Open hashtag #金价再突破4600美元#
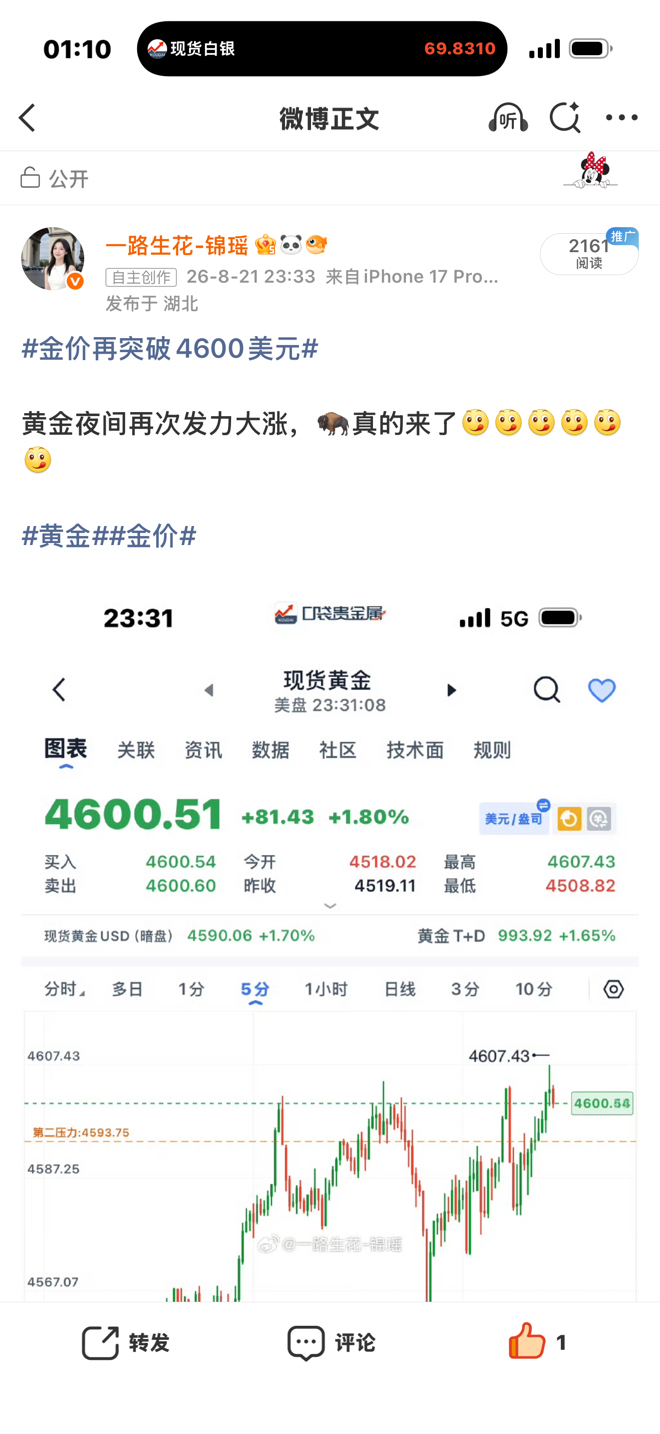The height and width of the screenshot is (1434, 660). [170, 348]
